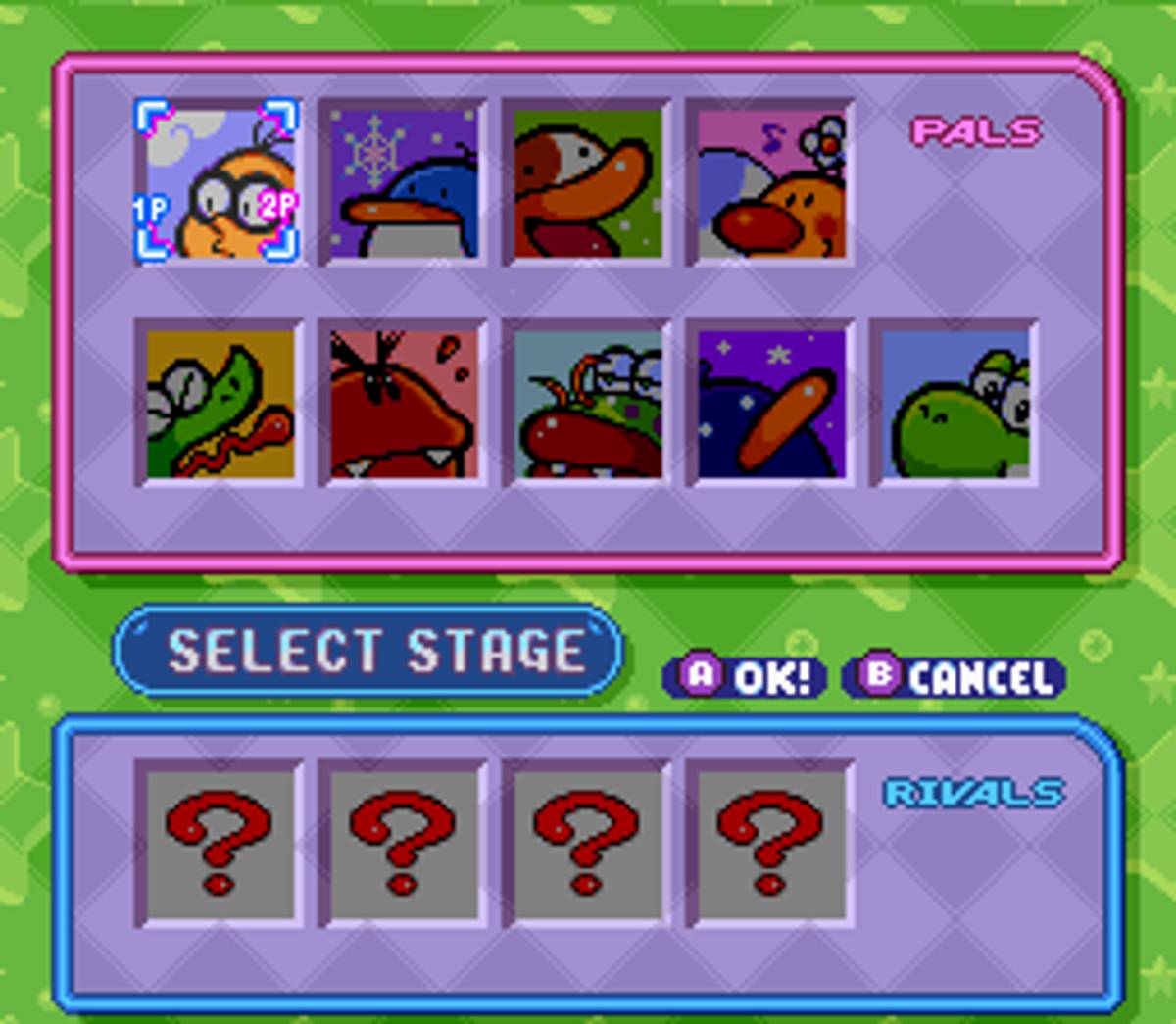Choose the red spiky creature on pink
This screenshot has width=1176, height=1024.
[x=403, y=403]
